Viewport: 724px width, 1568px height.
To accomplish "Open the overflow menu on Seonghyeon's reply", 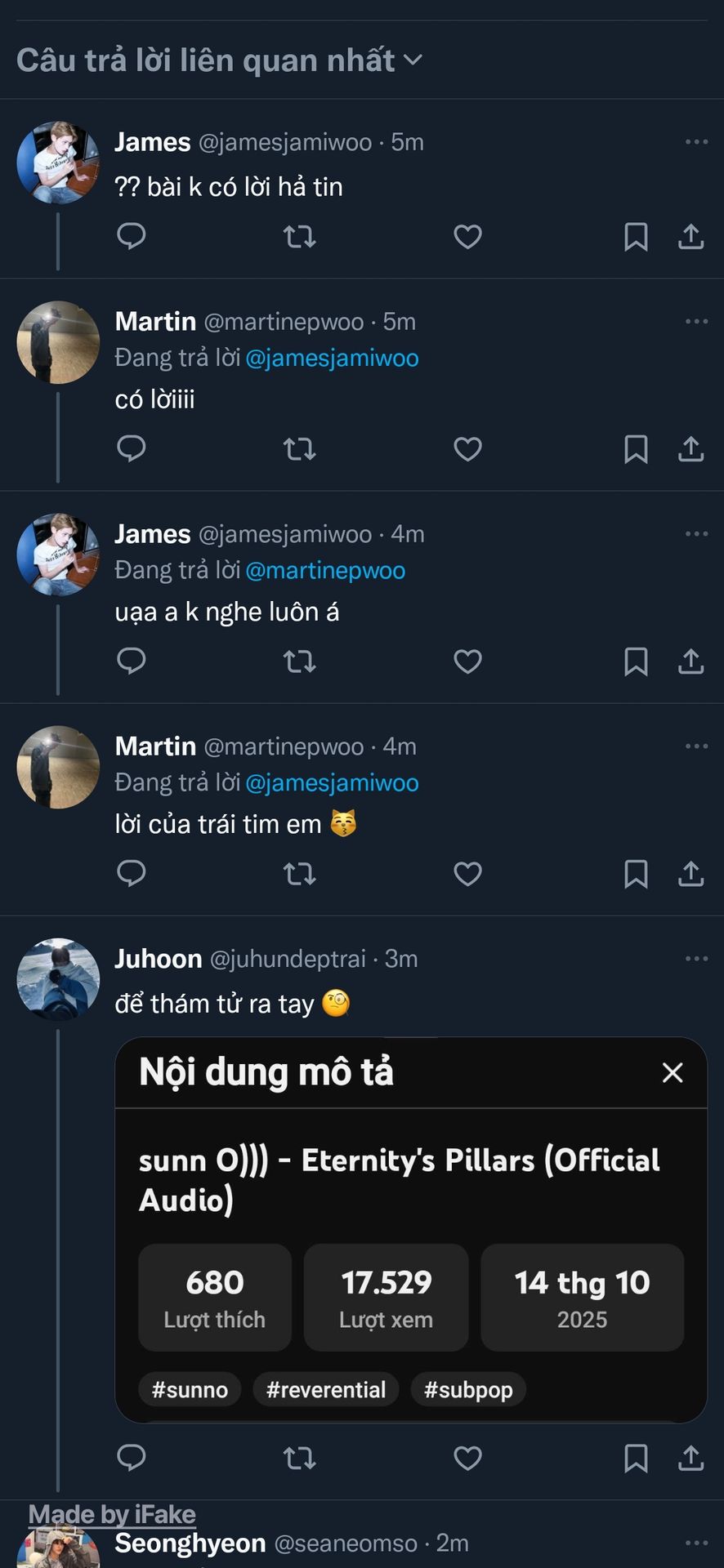I will coord(696,1543).
